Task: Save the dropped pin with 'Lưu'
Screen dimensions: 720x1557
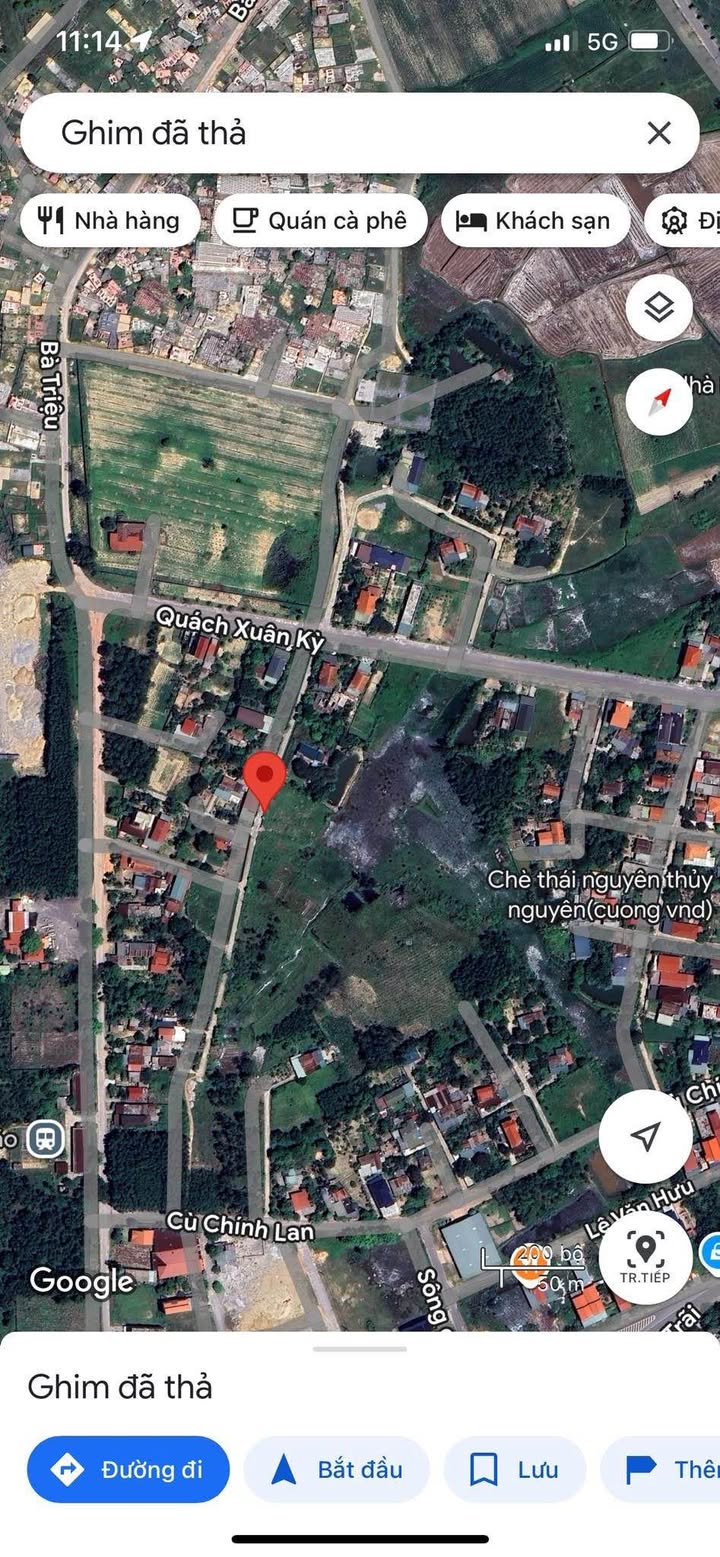Action: [514, 1469]
